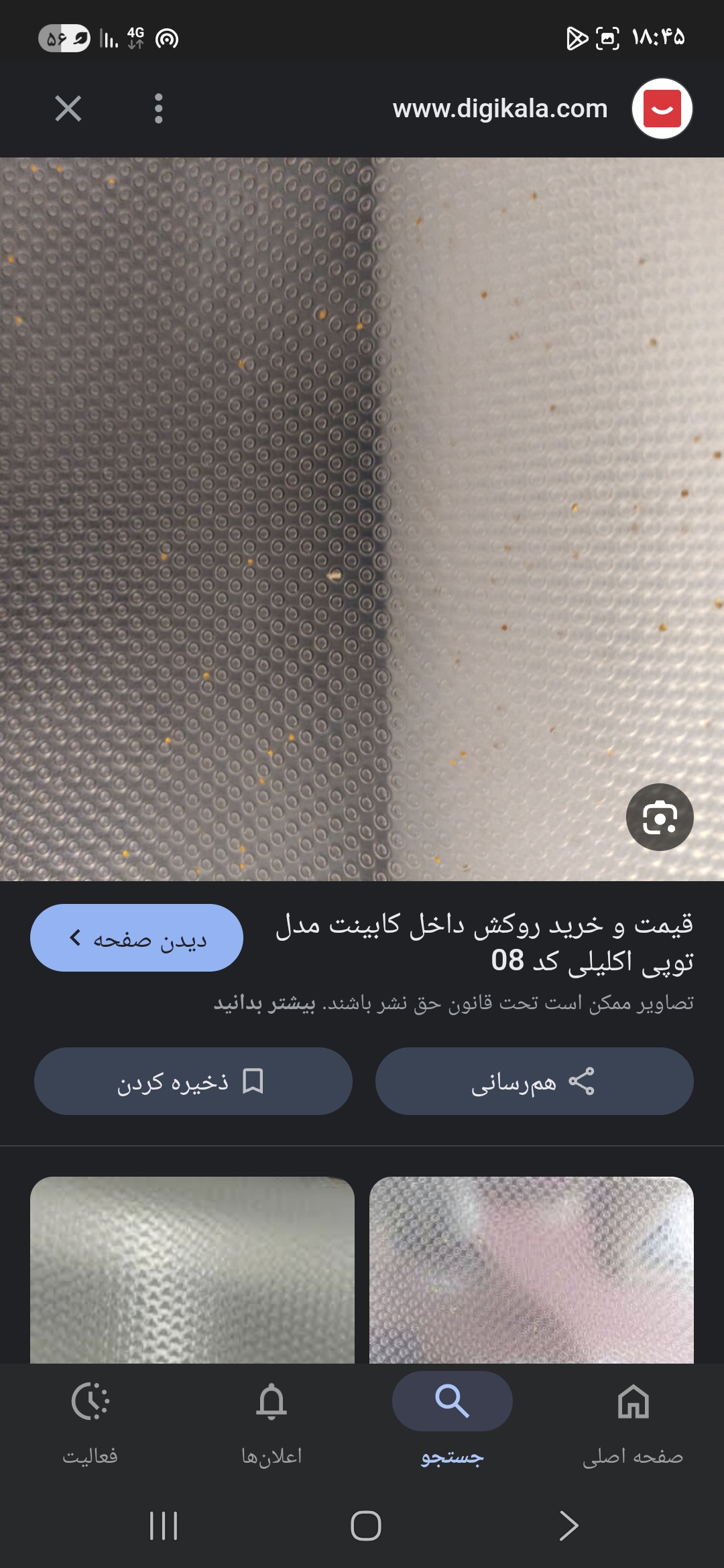Go to the system home screen

pos(365,1526)
